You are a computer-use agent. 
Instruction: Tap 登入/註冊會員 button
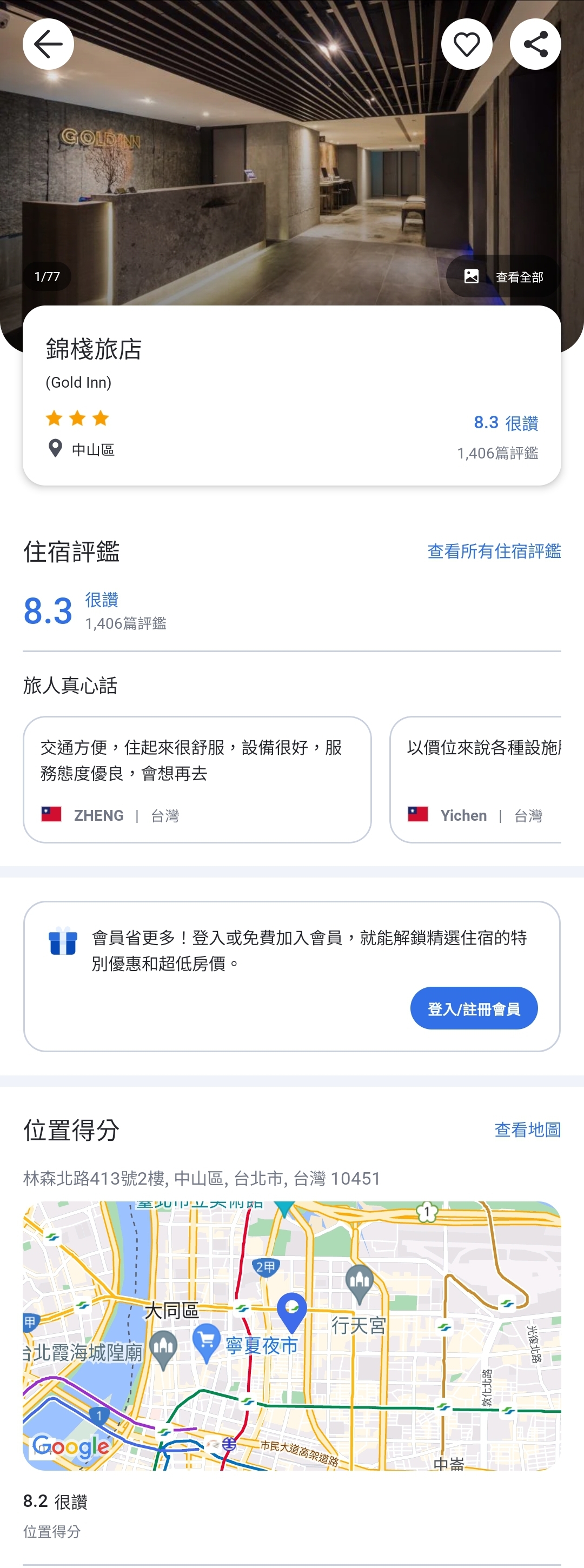[473, 1008]
